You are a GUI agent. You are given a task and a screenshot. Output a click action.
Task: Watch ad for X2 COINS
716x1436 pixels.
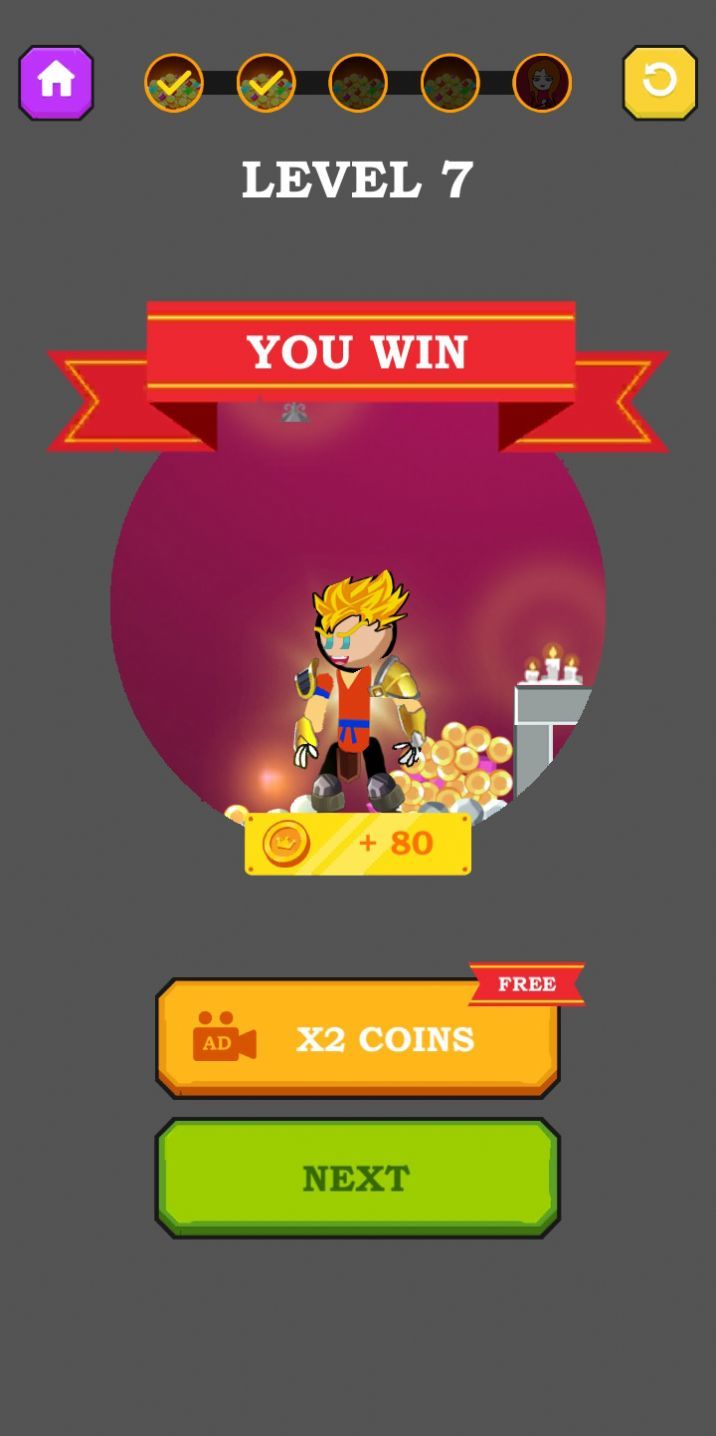click(x=357, y=1039)
